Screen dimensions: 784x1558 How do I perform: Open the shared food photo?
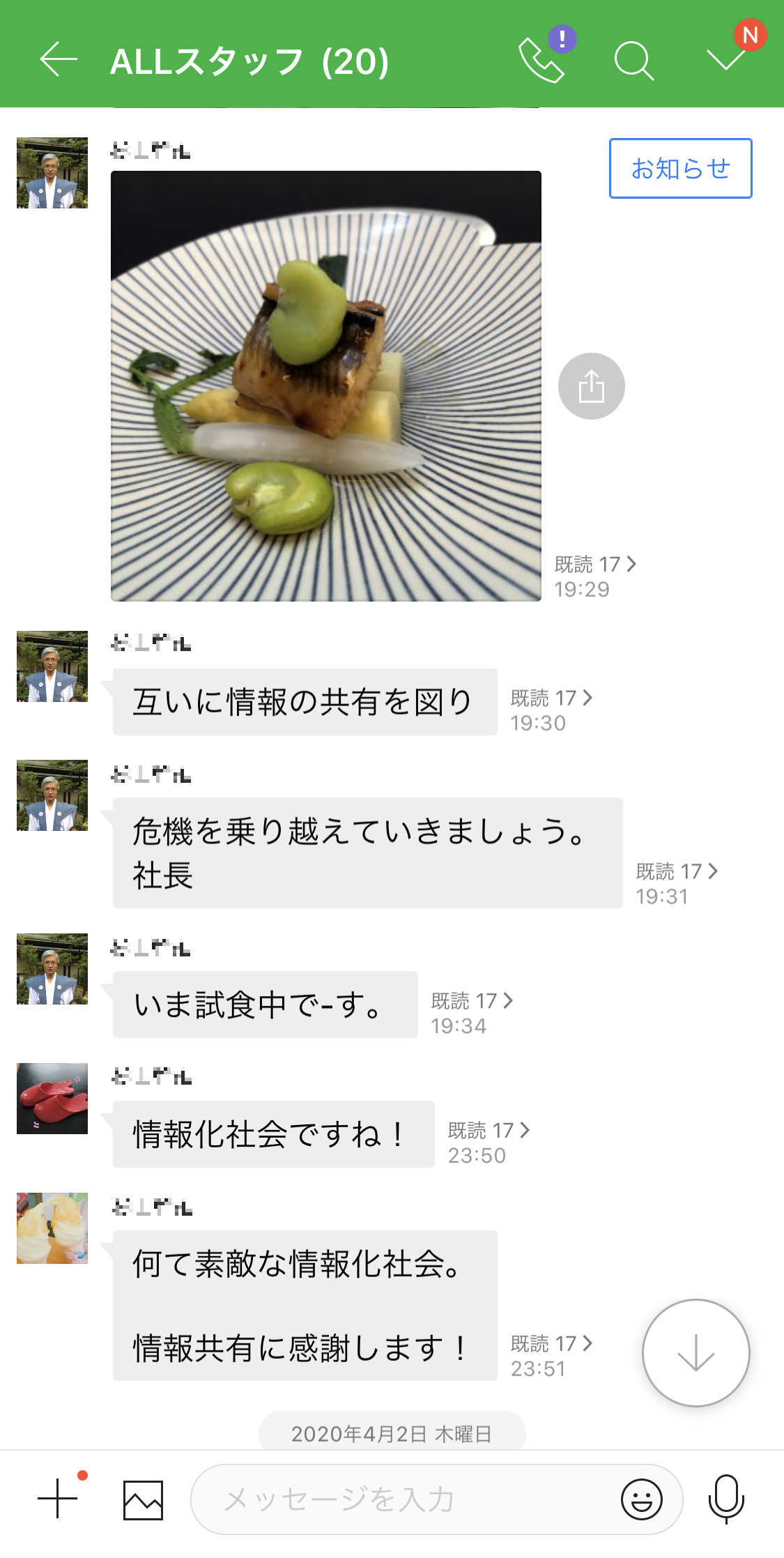pos(326,385)
